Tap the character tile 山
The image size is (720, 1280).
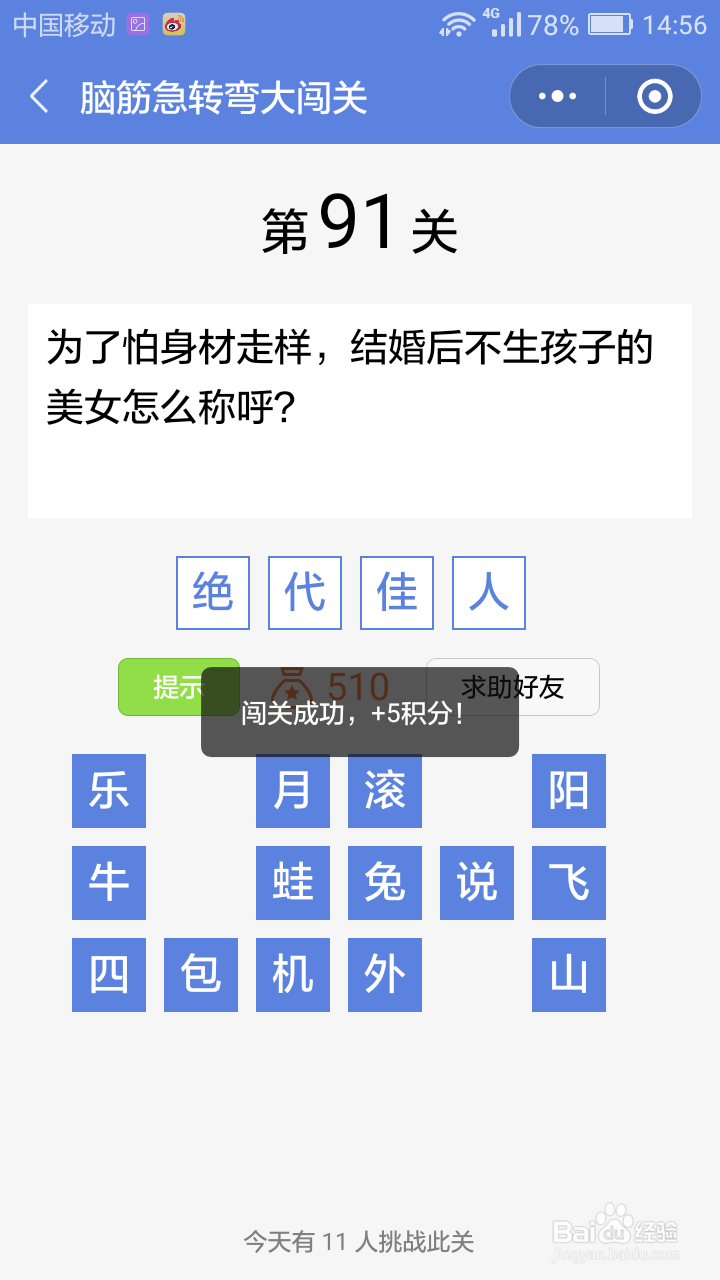[569, 975]
